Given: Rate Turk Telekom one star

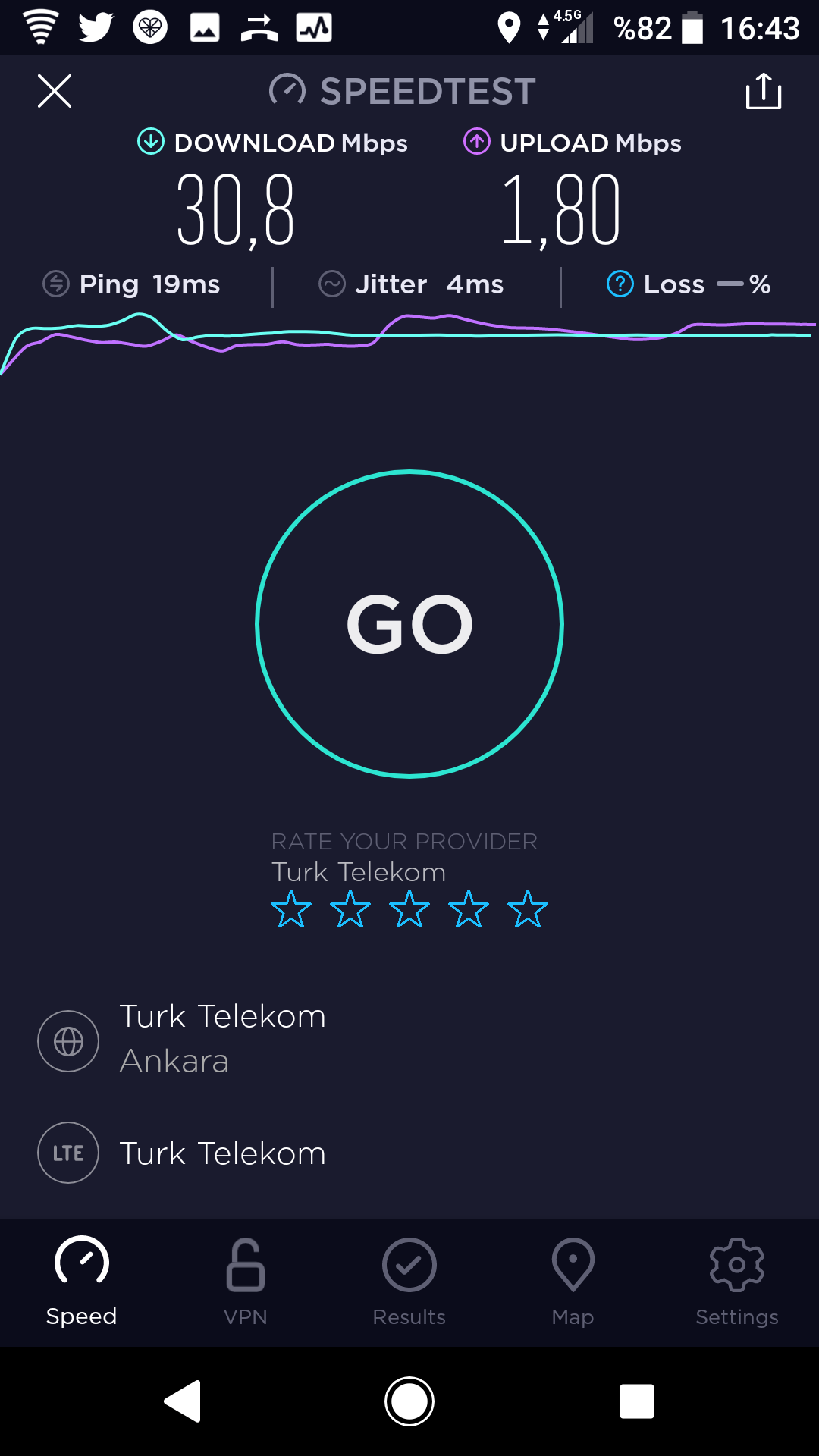Looking at the screenshot, I should click(x=291, y=909).
